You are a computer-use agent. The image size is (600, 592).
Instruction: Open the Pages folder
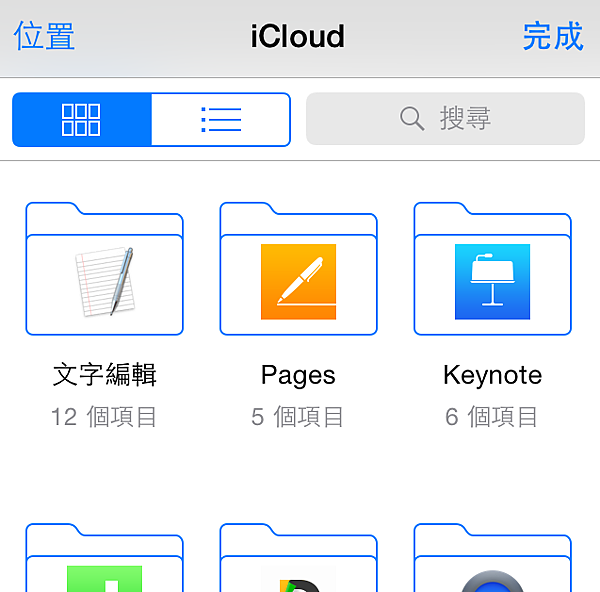pyautogui.click(x=298, y=270)
